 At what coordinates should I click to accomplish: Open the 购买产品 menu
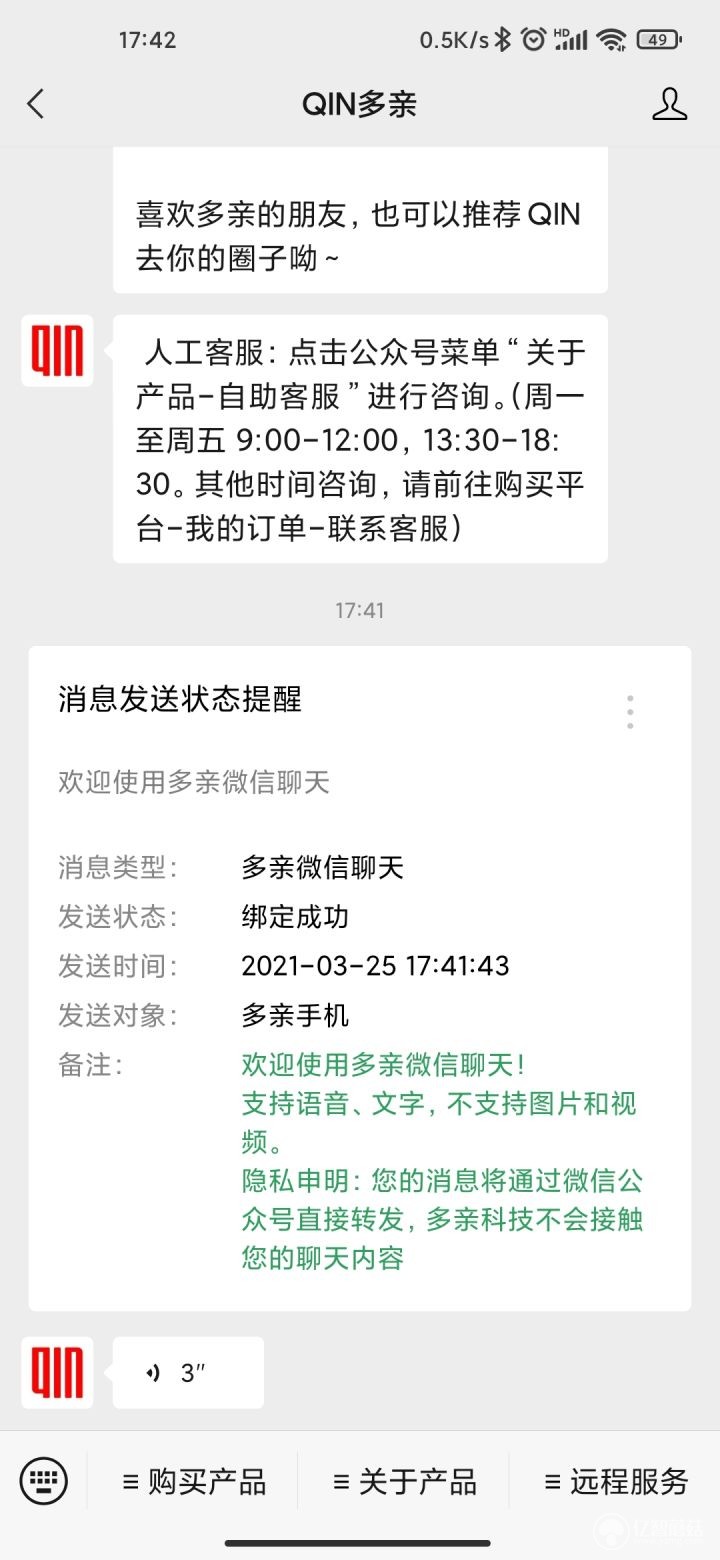pos(194,1481)
